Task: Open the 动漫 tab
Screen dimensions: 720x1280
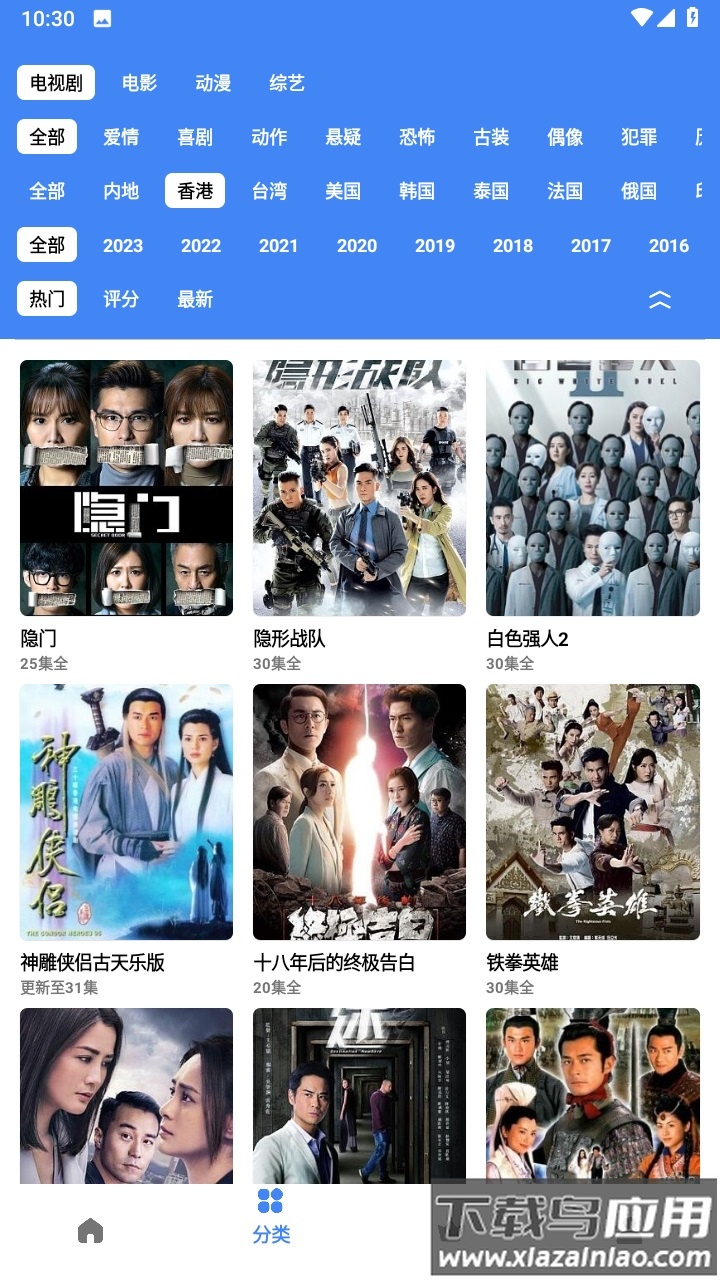Action: point(214,83)
